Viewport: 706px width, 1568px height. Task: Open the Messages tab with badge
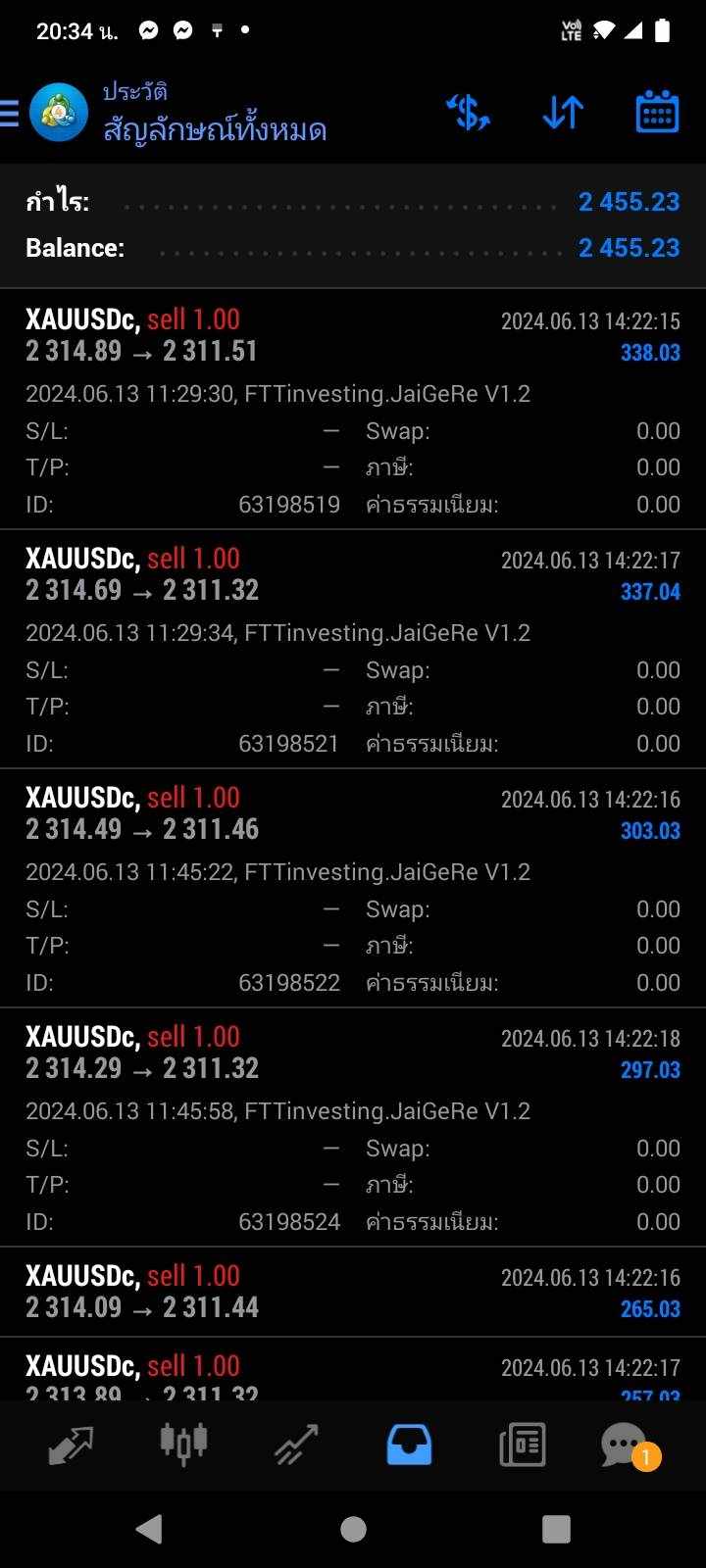[x=628, y=1445]
